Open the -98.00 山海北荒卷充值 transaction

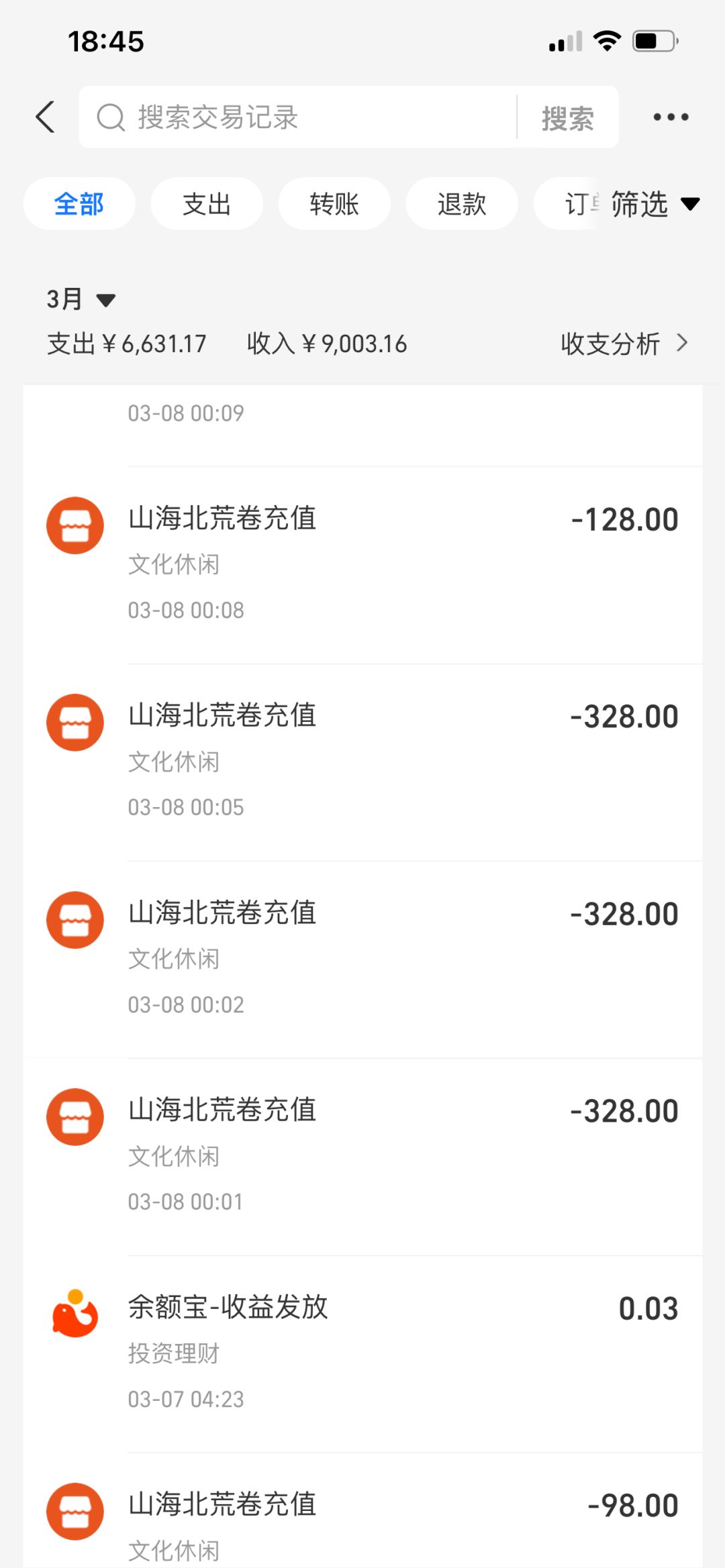tap(362, 1523)
